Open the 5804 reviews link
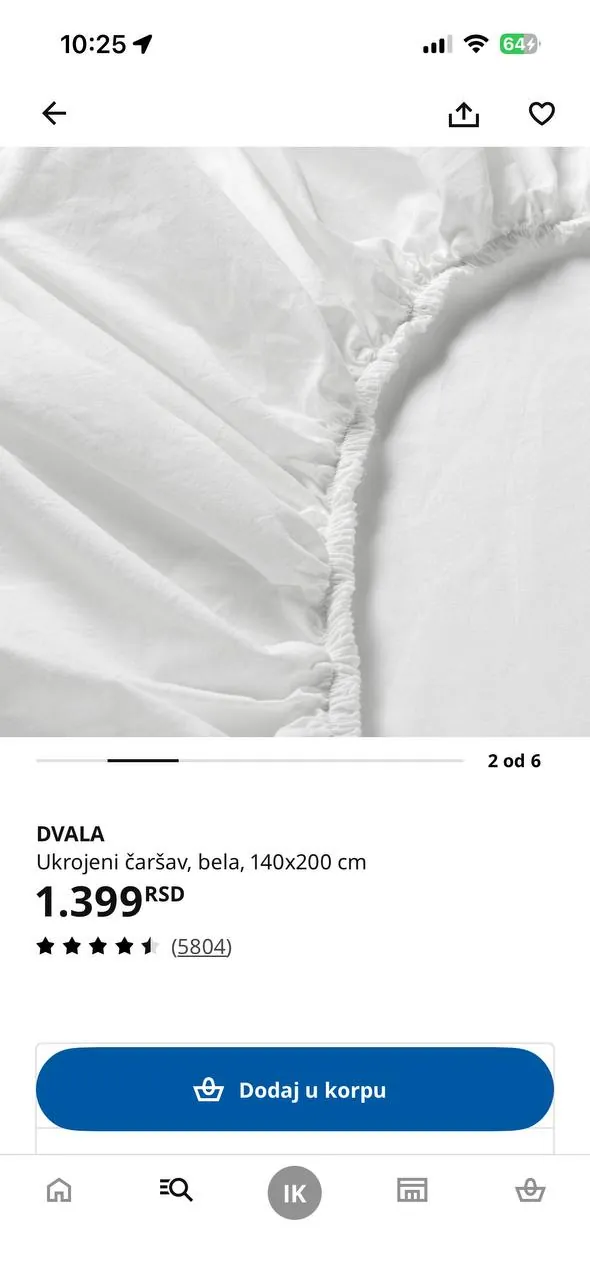 [x=201, y=946]
